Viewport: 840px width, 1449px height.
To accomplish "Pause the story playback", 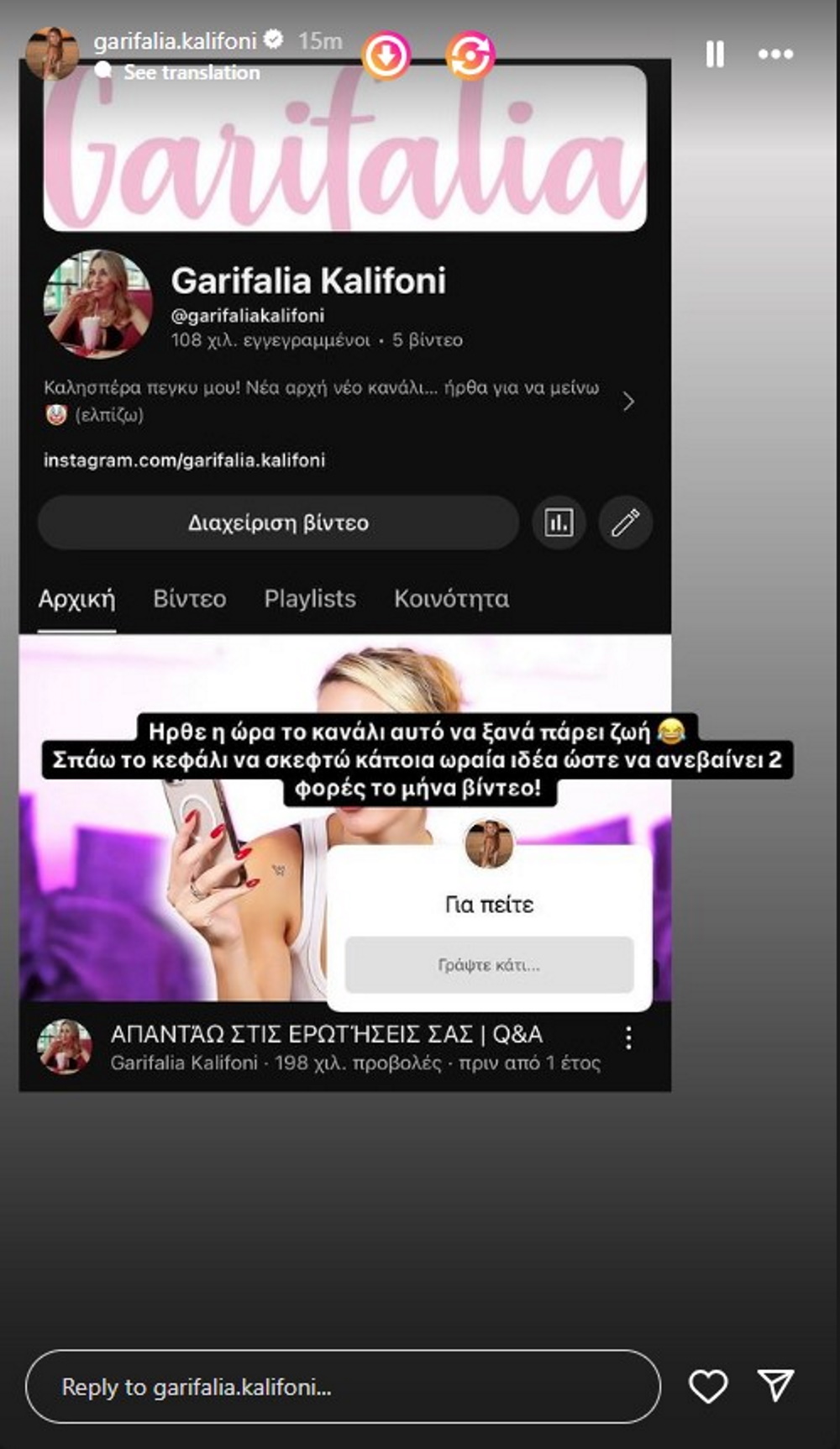I will pos(715,55).
